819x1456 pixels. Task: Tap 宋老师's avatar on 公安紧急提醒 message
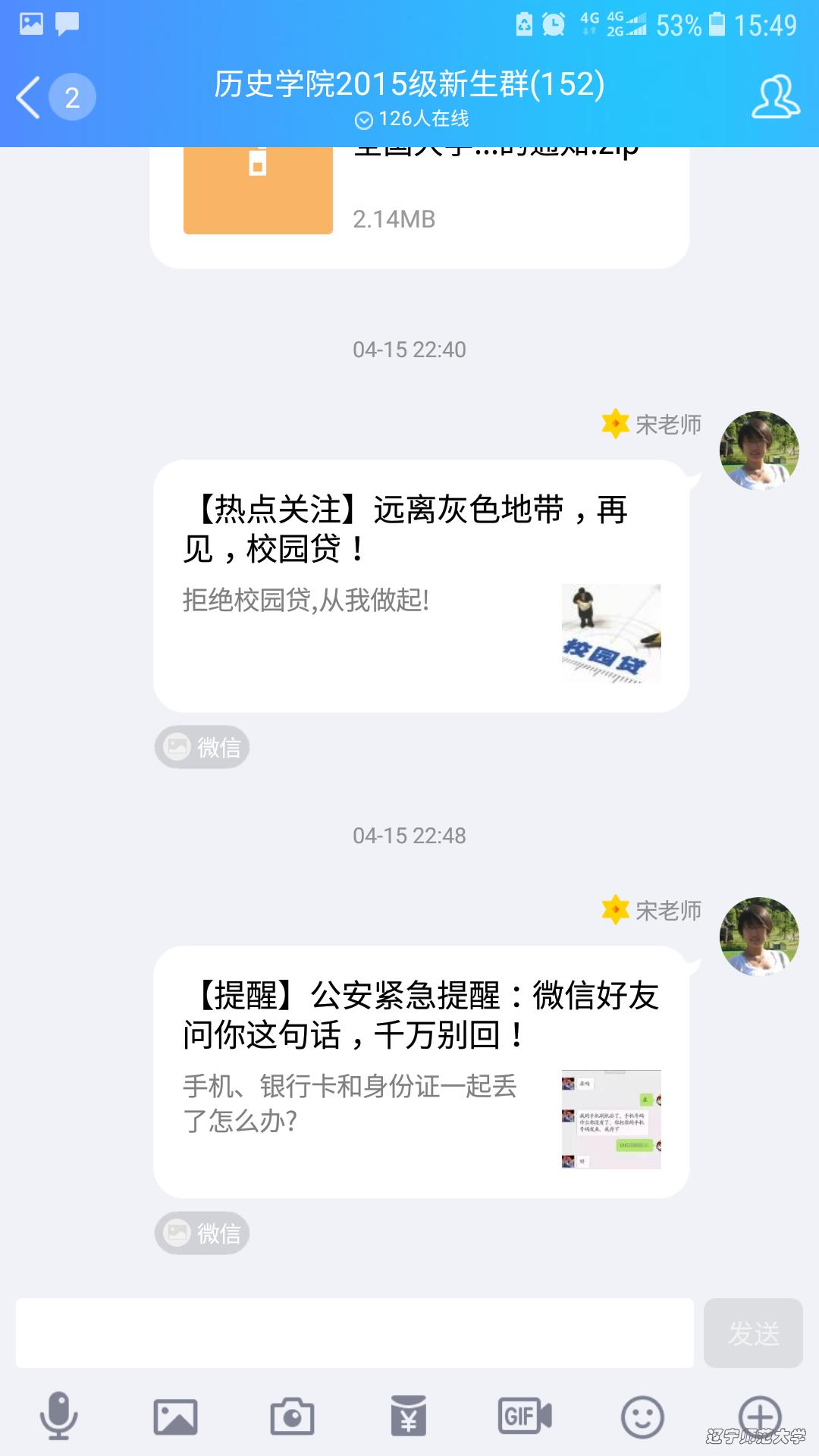click(759, 937)
